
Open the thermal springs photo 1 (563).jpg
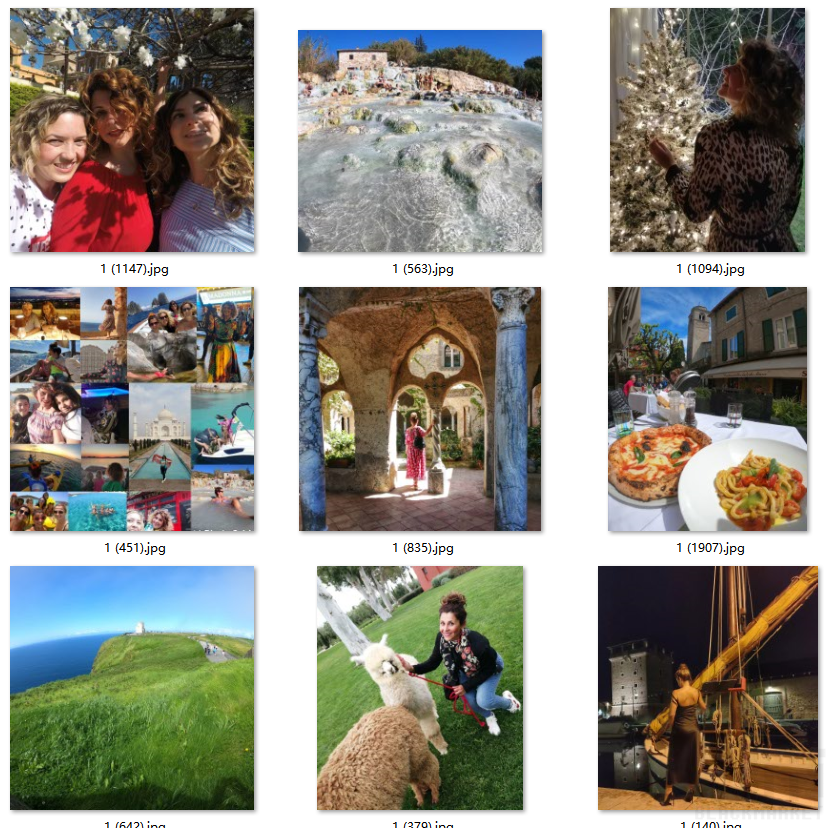pyautogui.click(x=420, y=141)
